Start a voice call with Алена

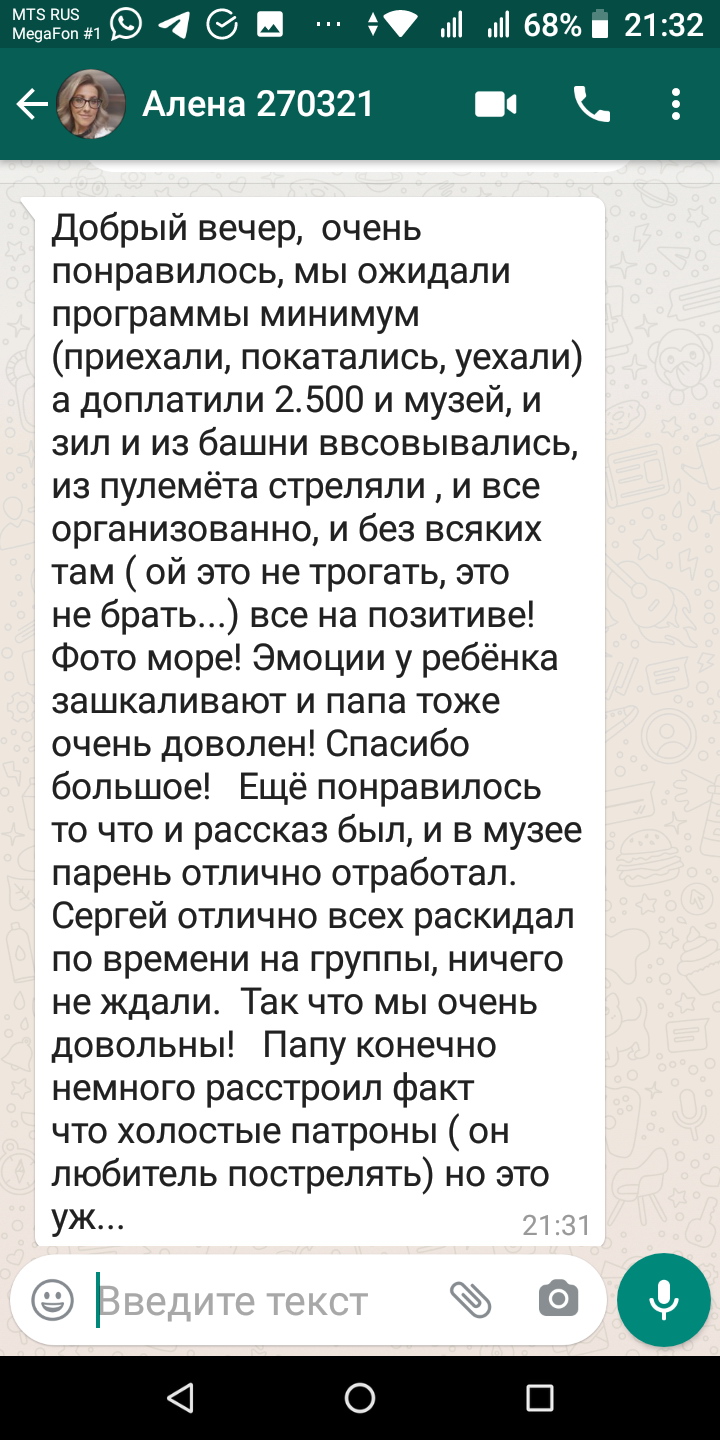coord(591,104)
